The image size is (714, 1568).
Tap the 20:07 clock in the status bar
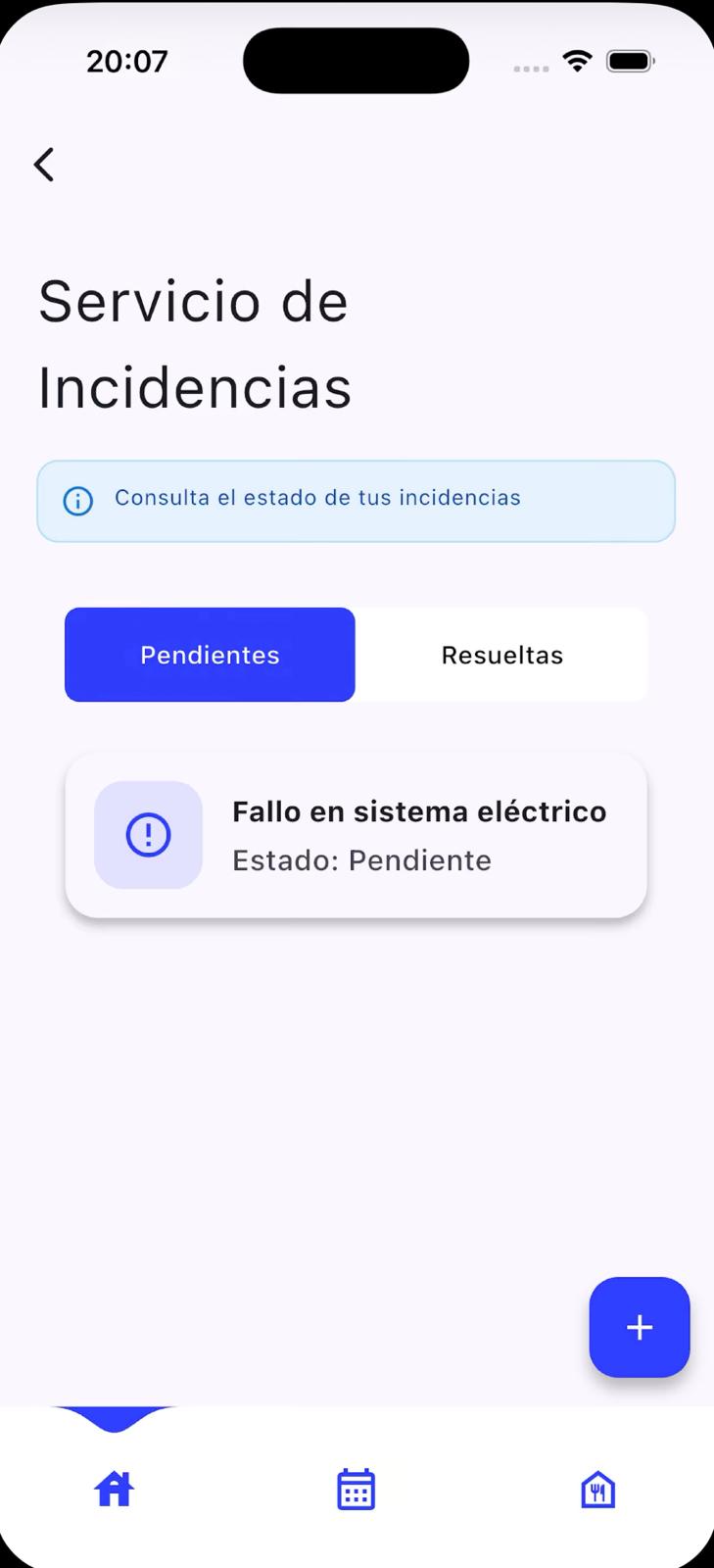click(x=127, y=60)
